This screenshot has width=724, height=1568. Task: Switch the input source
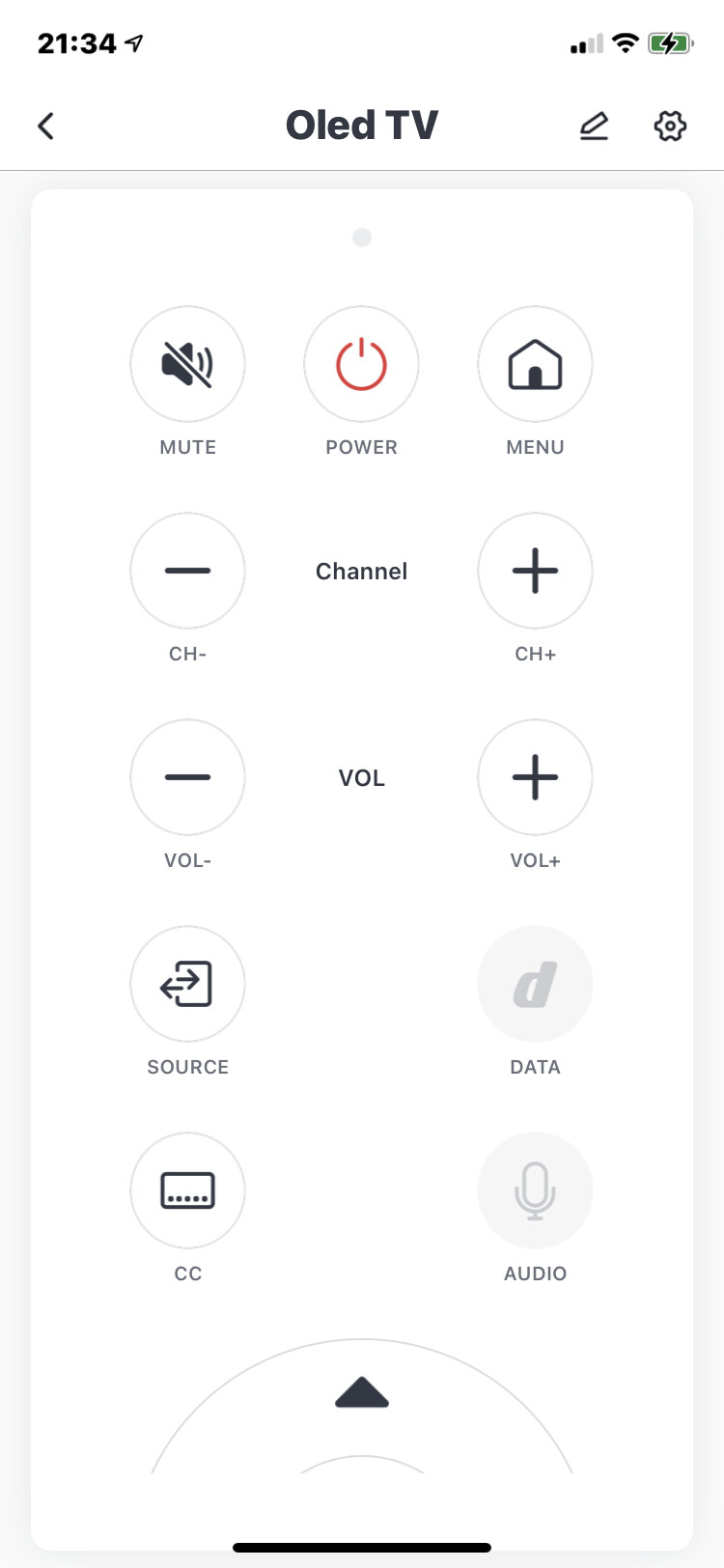187,984
